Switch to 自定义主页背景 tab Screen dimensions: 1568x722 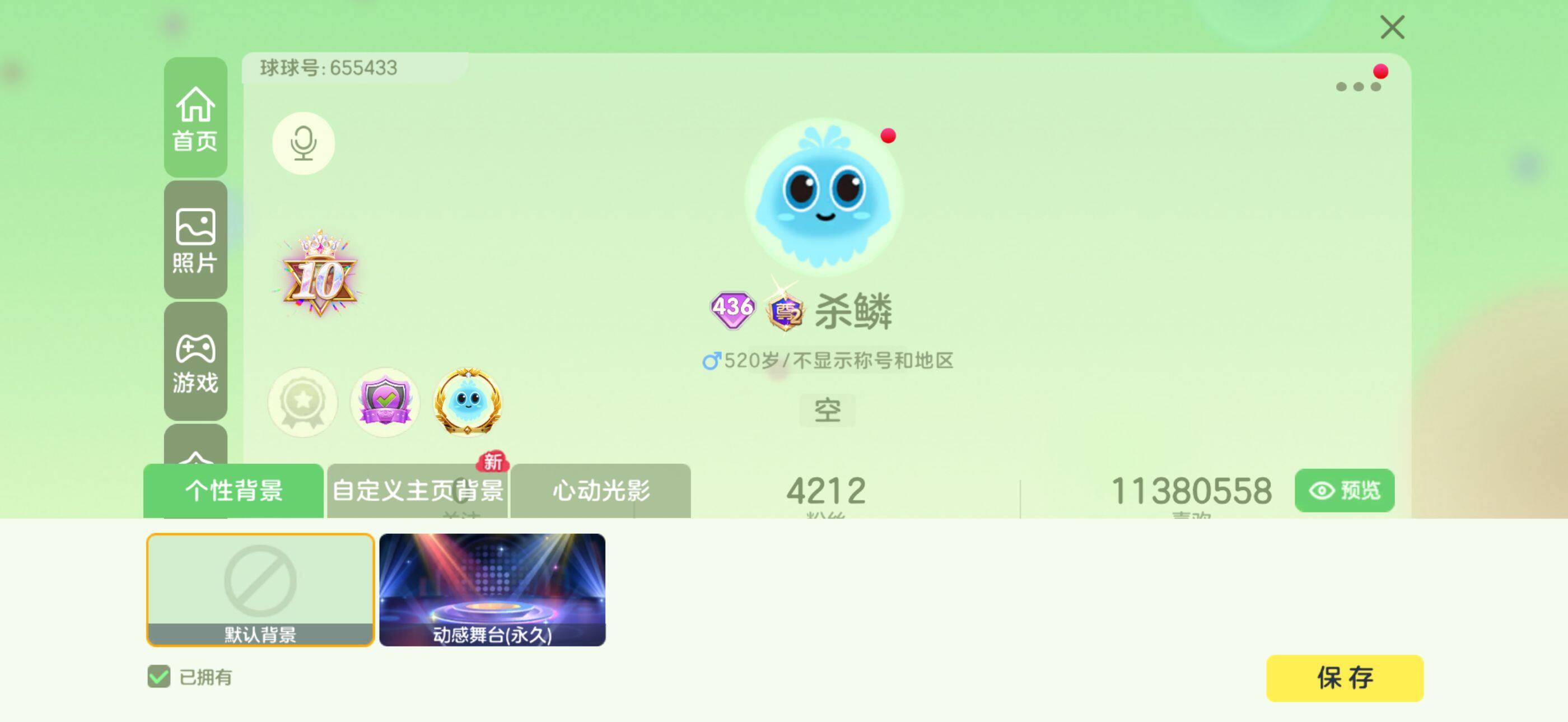[418, 491]
